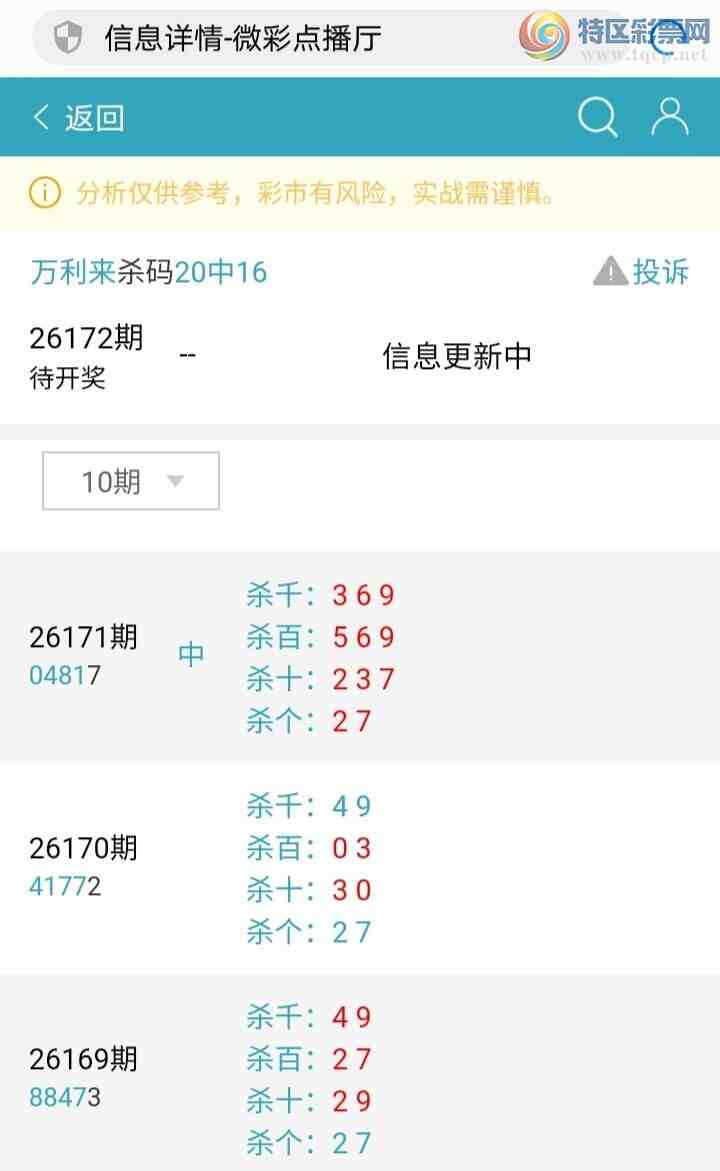Tap the reload icon in address bar

pos(668,36)
